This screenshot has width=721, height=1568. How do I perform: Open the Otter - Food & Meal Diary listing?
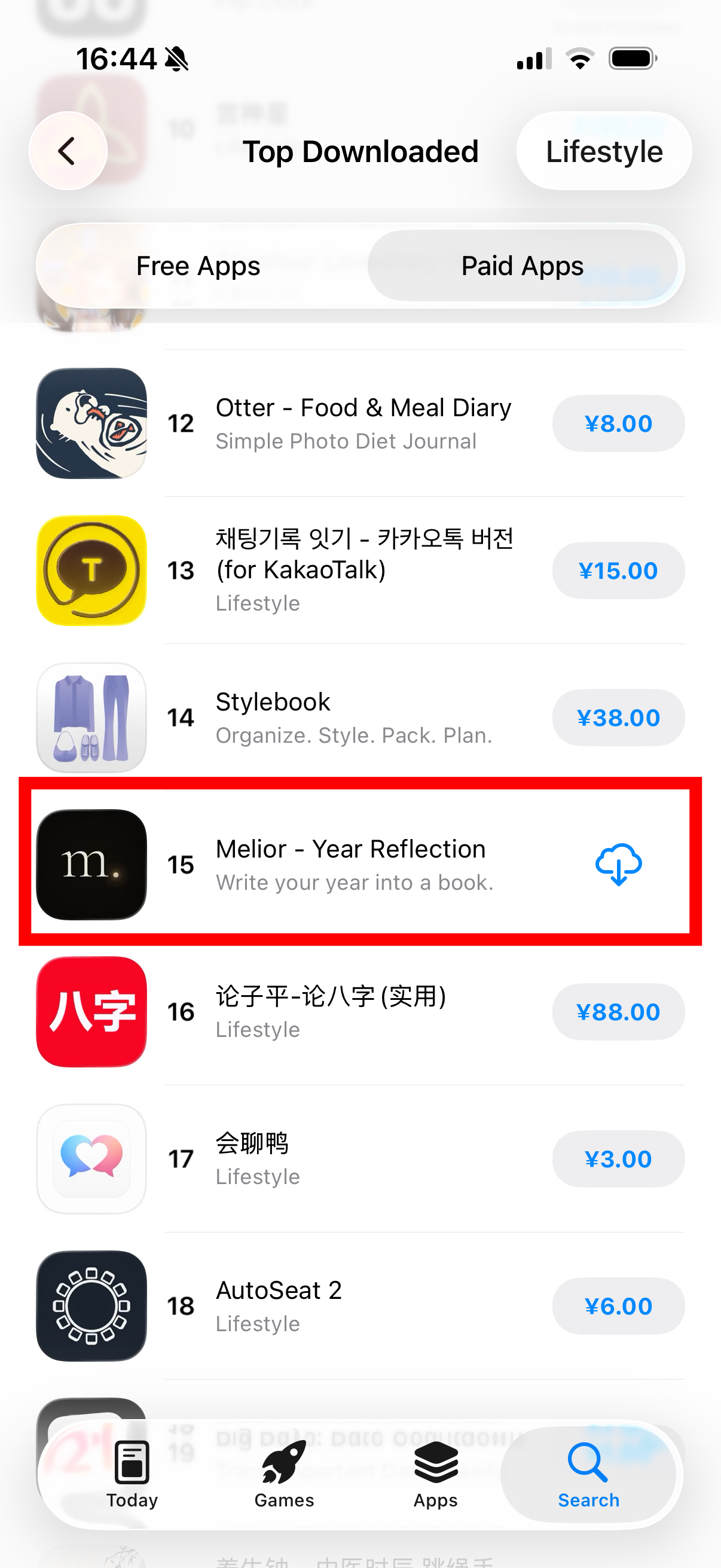coord(363,422)
